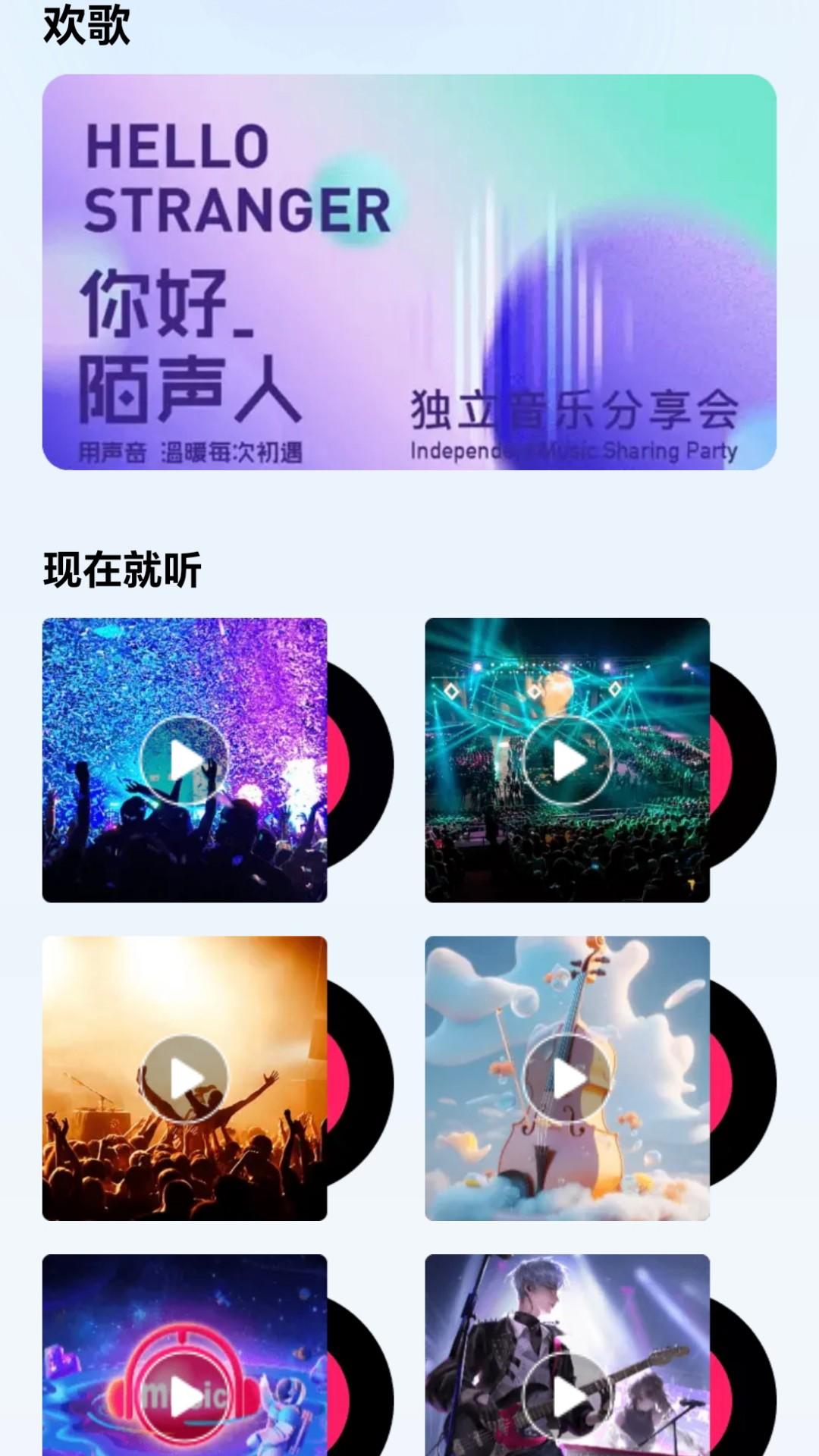Play the cello in the clouds track
The height and width of the screenshot is (1456, 819).
pos(567,1078)
